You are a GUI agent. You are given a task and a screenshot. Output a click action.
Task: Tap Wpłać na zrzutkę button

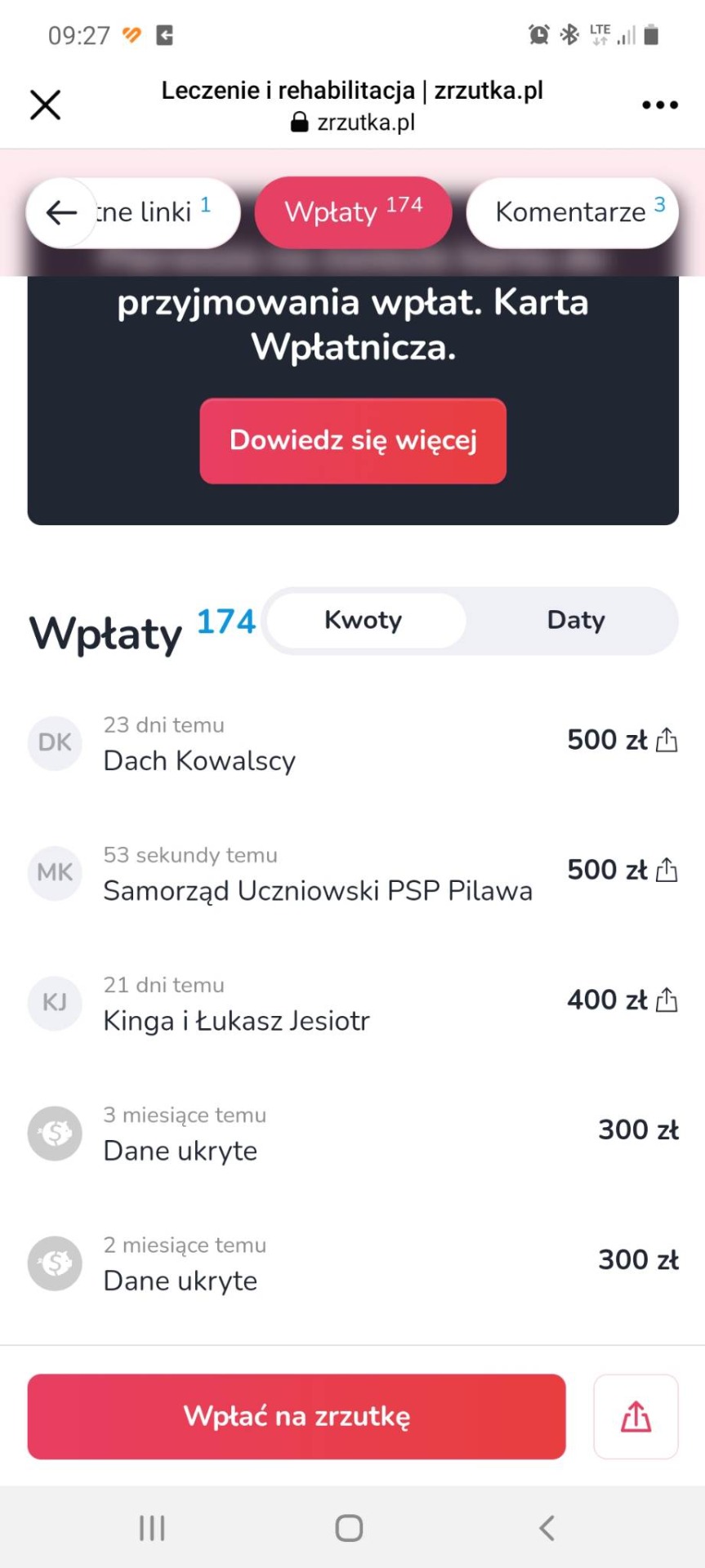[x=297, y=1416]
